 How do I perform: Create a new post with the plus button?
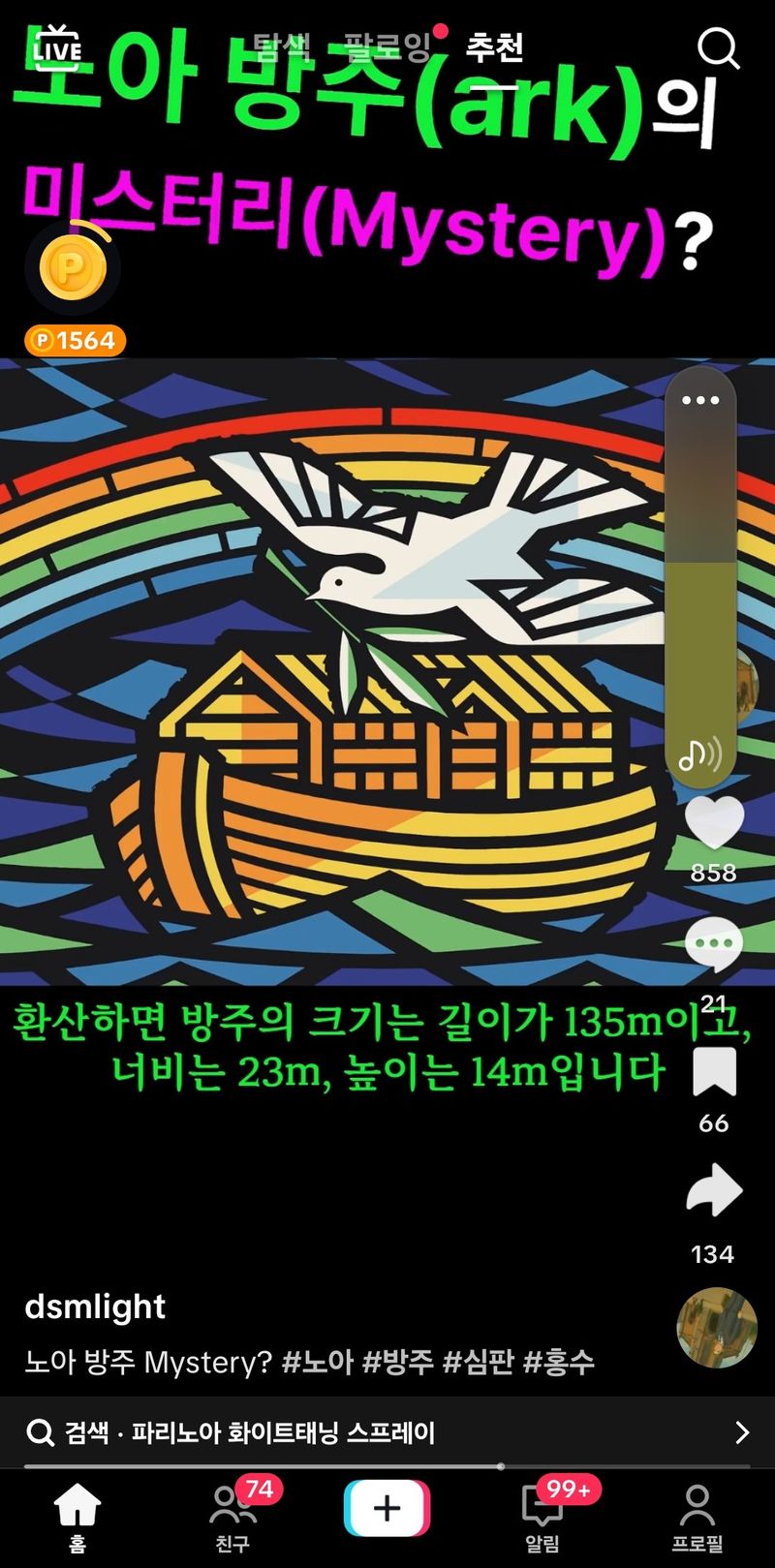[387, 1508]
